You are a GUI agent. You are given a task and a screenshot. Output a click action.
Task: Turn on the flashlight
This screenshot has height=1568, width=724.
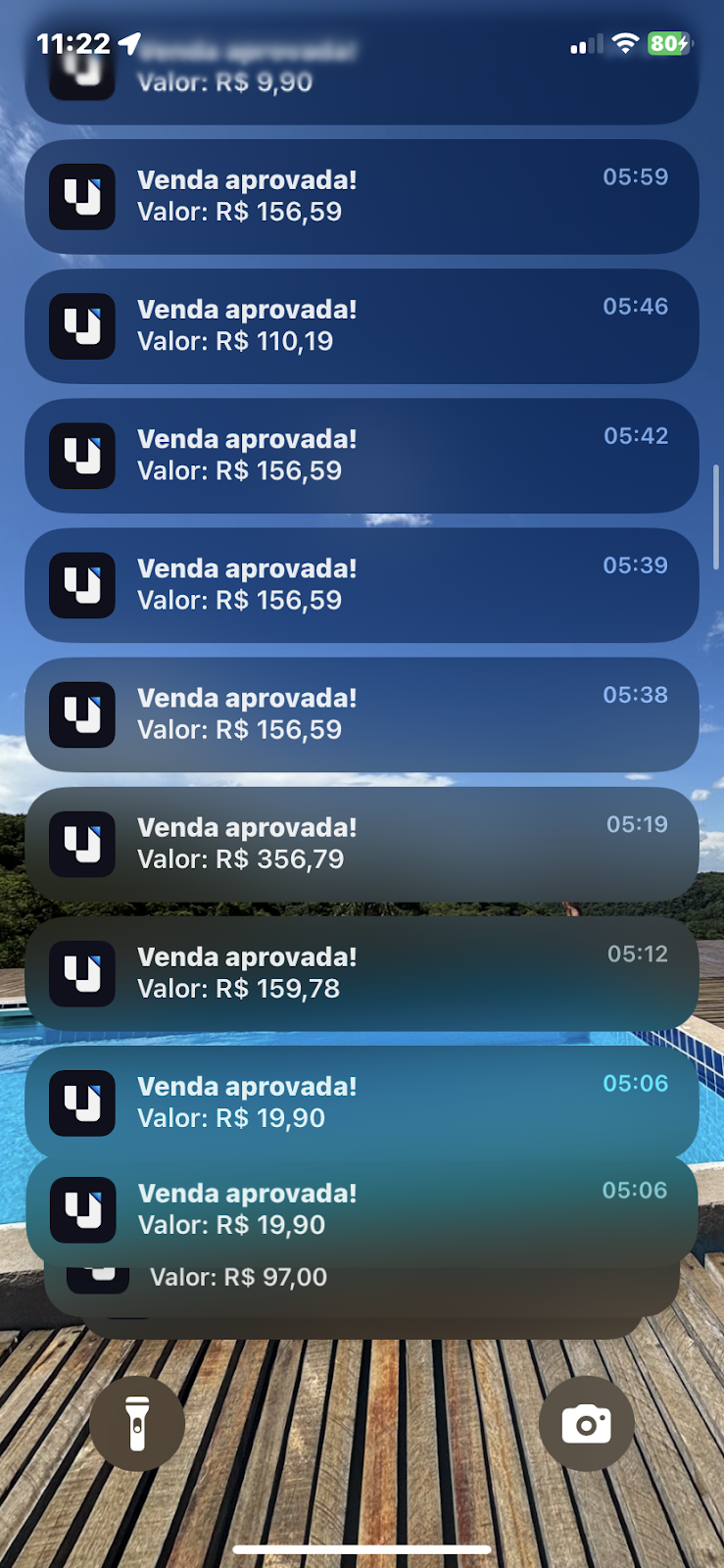137,1424
